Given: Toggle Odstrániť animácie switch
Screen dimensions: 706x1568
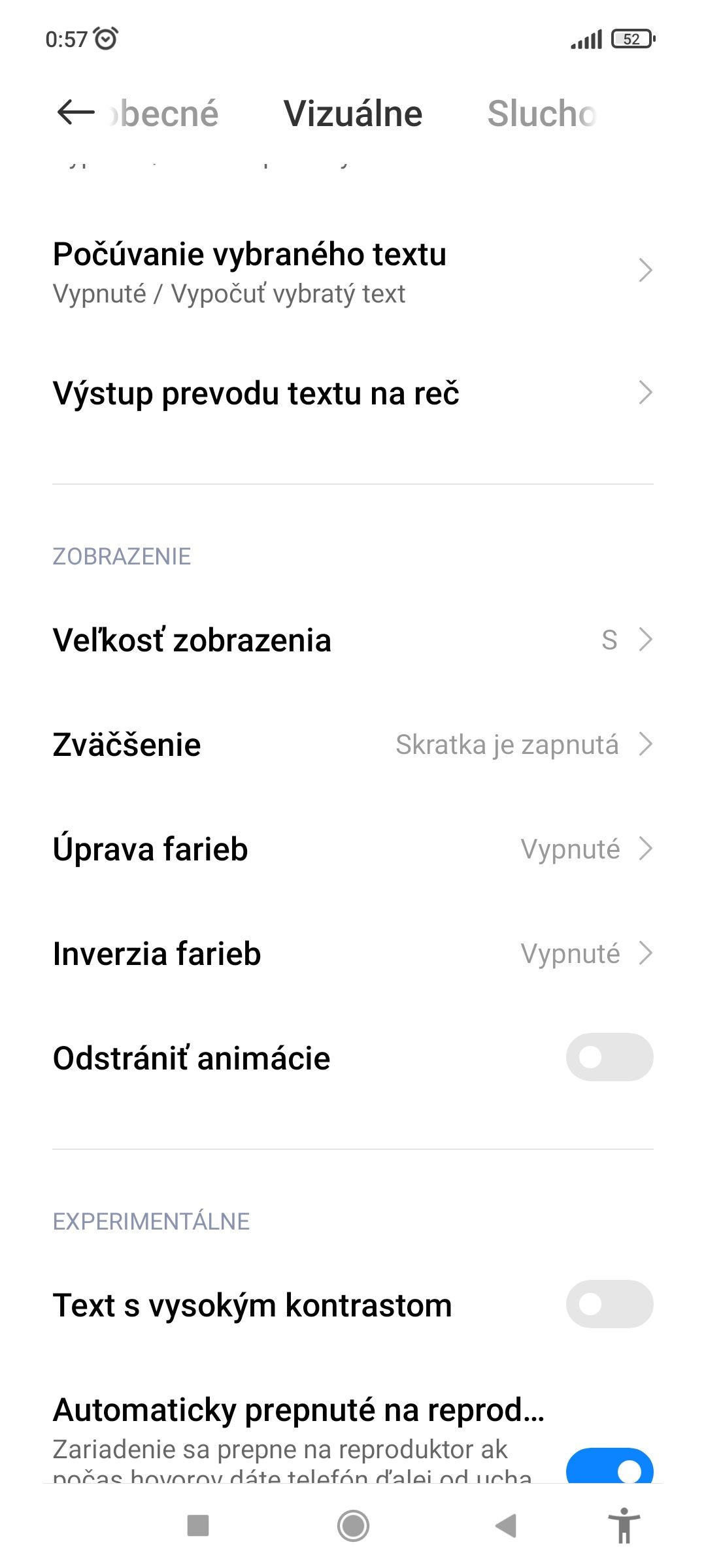Looking at the screenshot, I should click(x=609, y=1057).
